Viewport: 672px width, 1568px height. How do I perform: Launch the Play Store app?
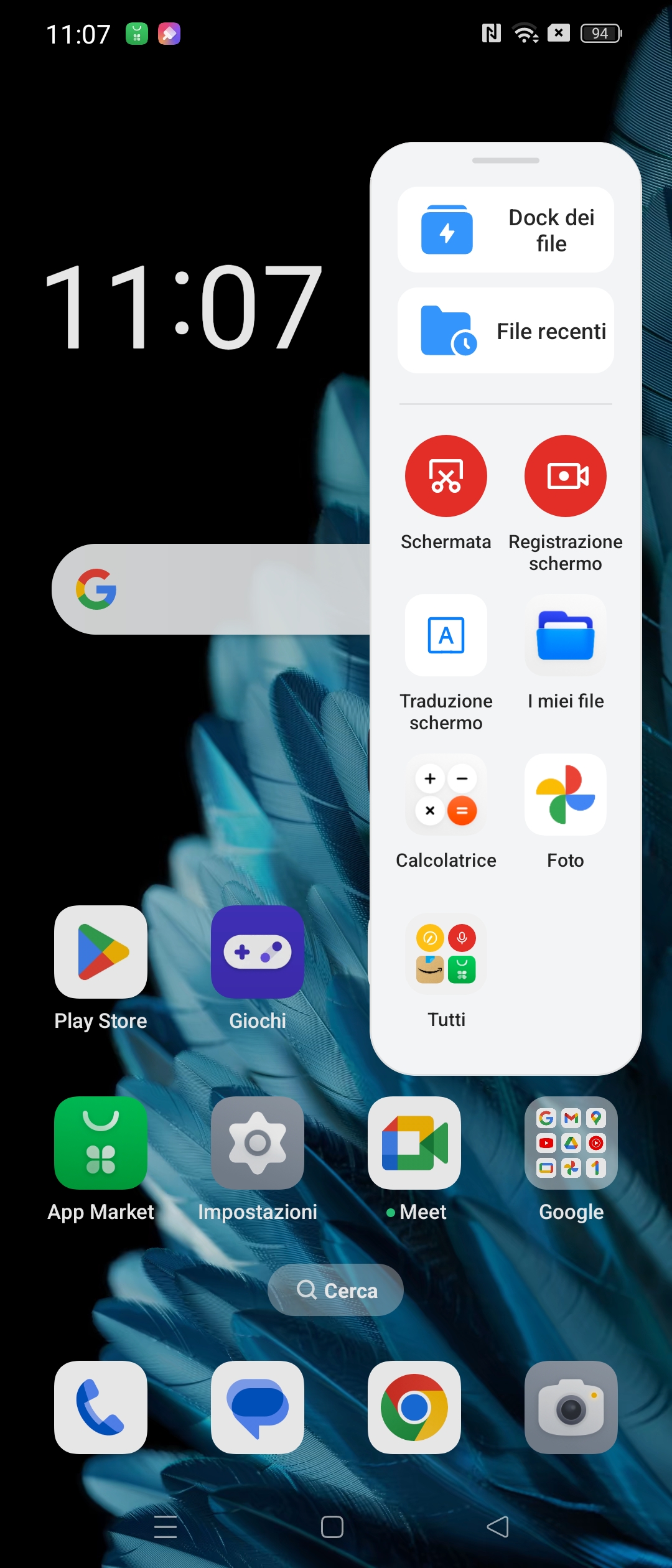click(101, 952)
